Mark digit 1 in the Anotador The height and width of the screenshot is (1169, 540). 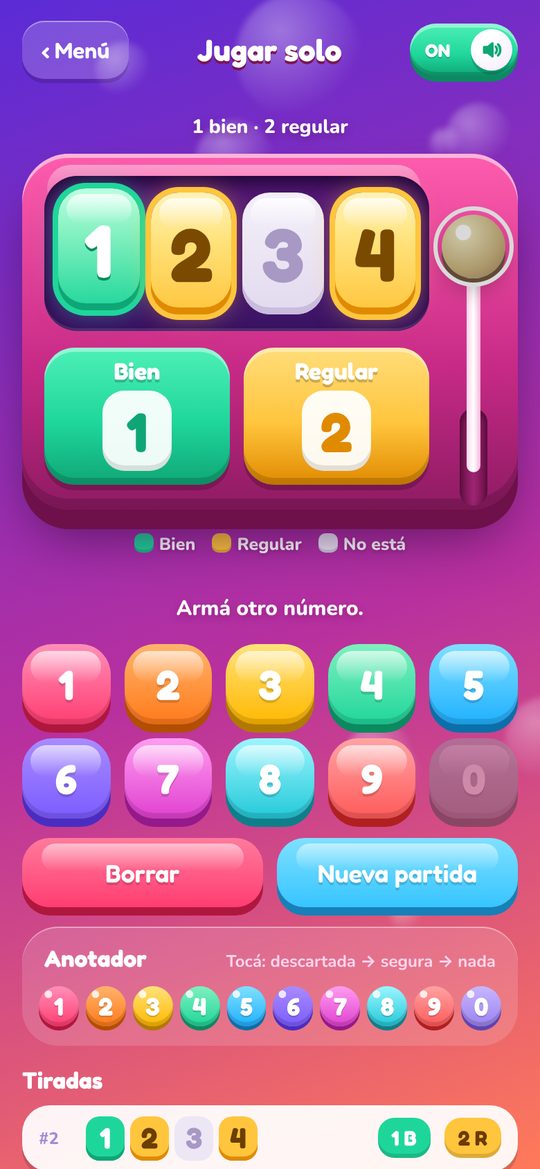[59, 1008]
